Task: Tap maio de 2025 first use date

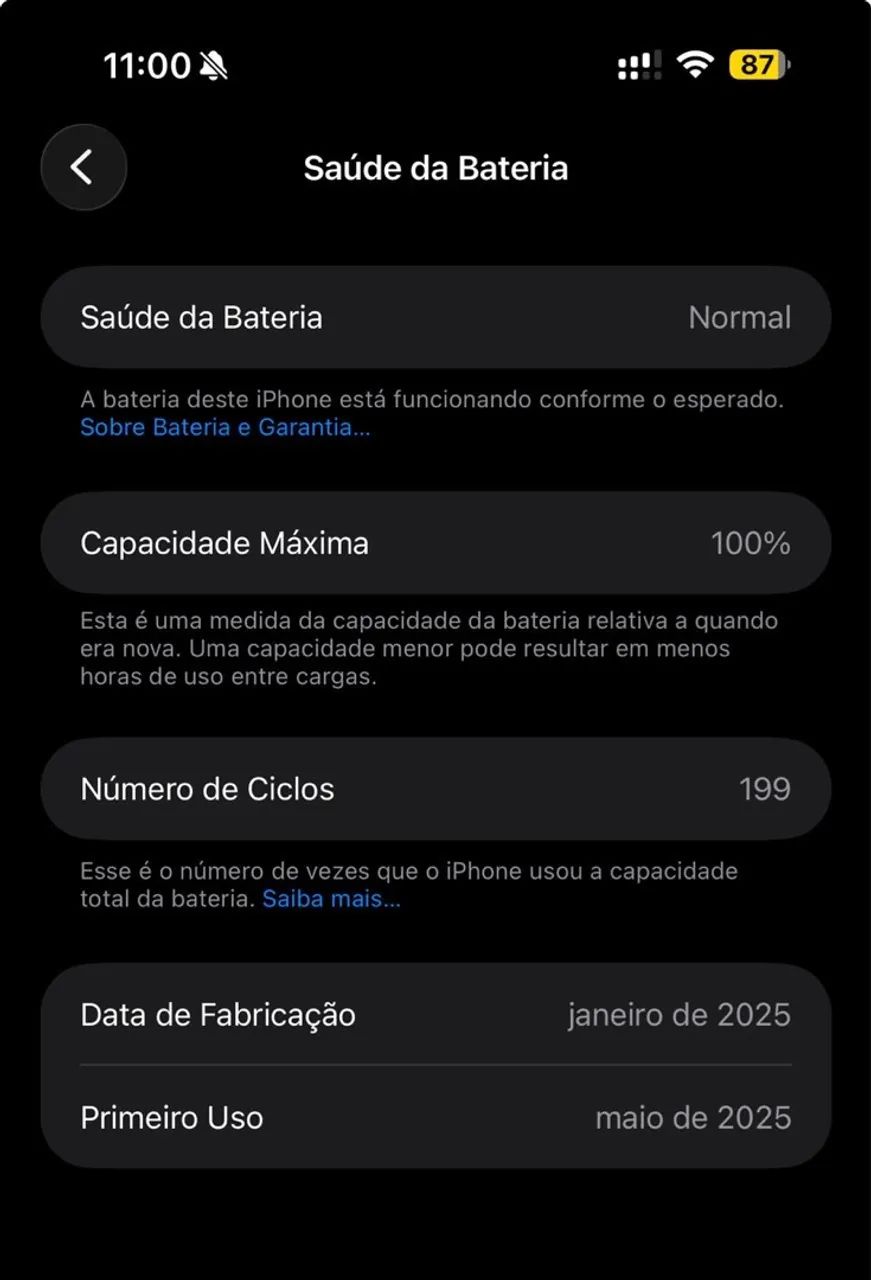Action: point(694,1117)
